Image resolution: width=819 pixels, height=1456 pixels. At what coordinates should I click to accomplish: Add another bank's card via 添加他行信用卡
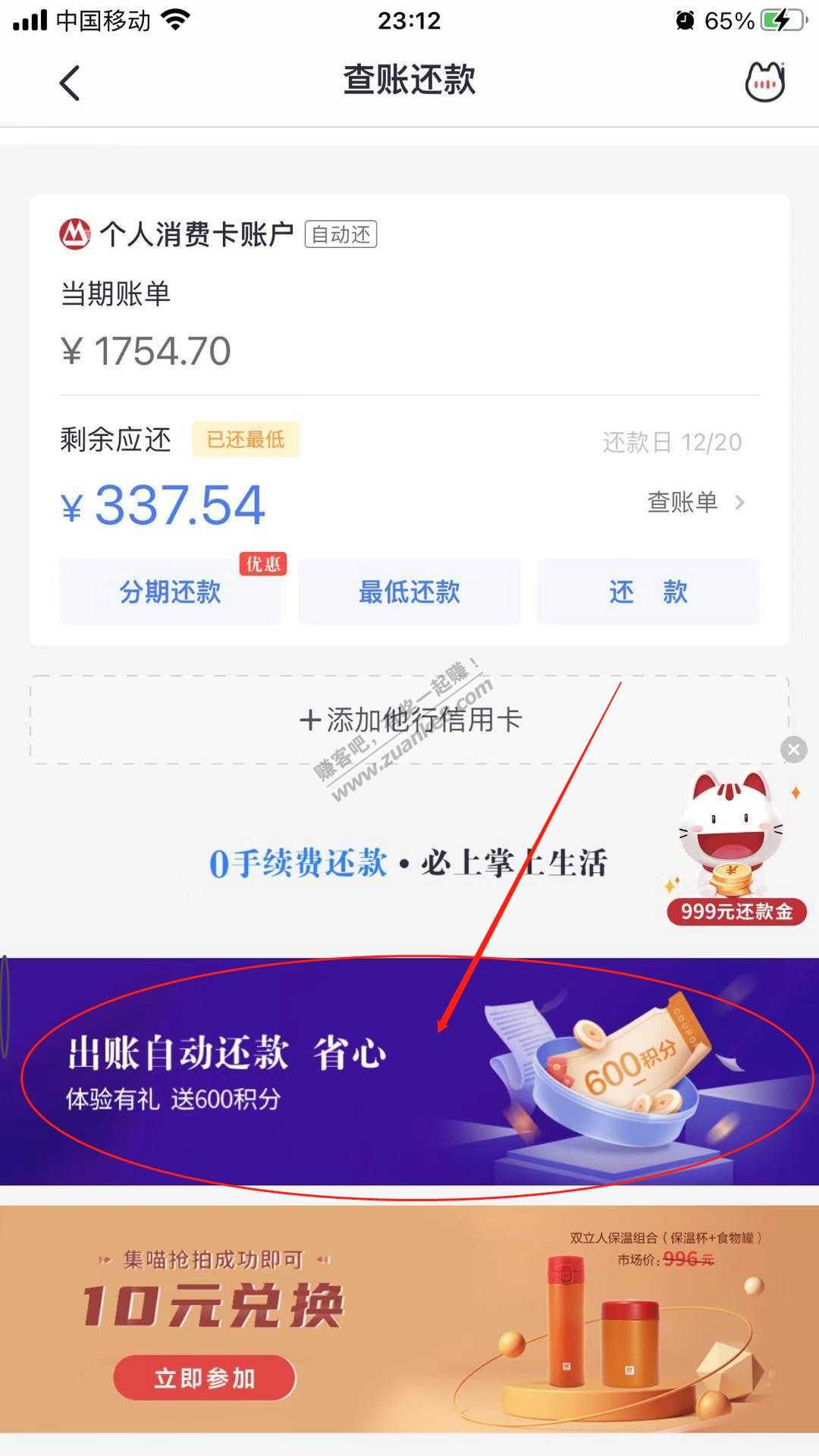click(x=409, y=719)
